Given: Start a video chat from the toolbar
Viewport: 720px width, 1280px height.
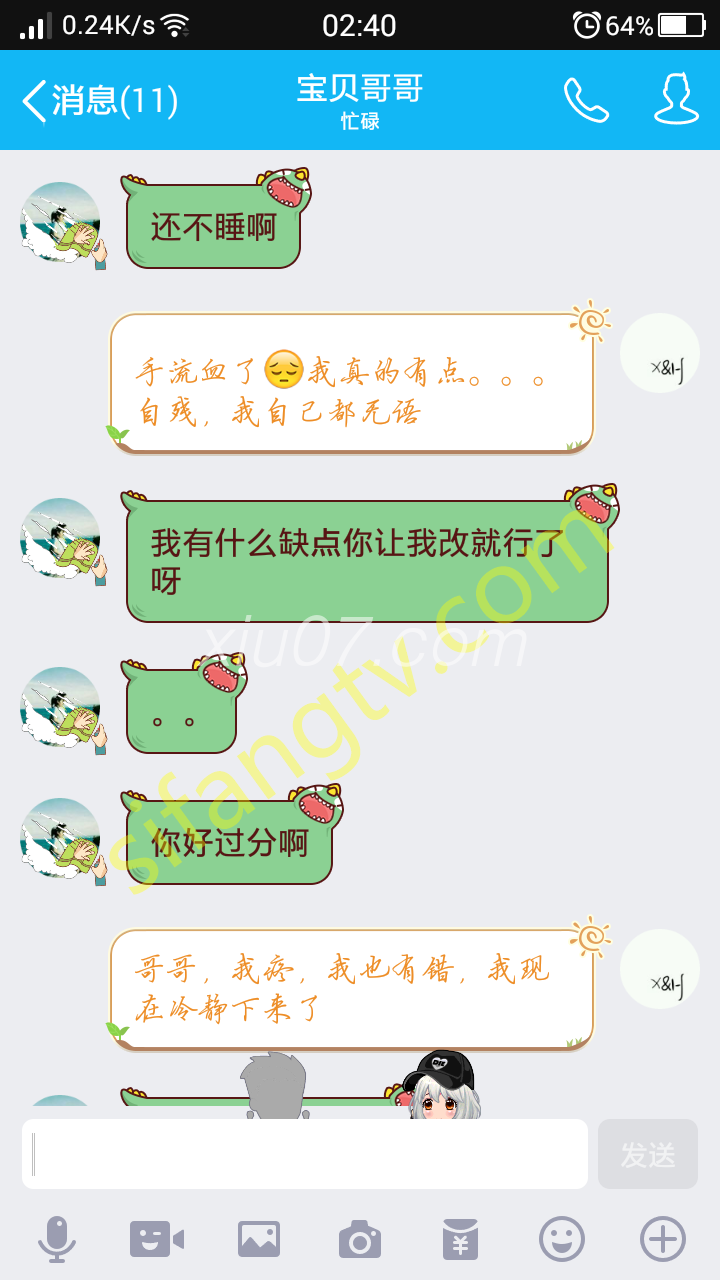Looking at the screenshot, I should tap(157, 1240).
